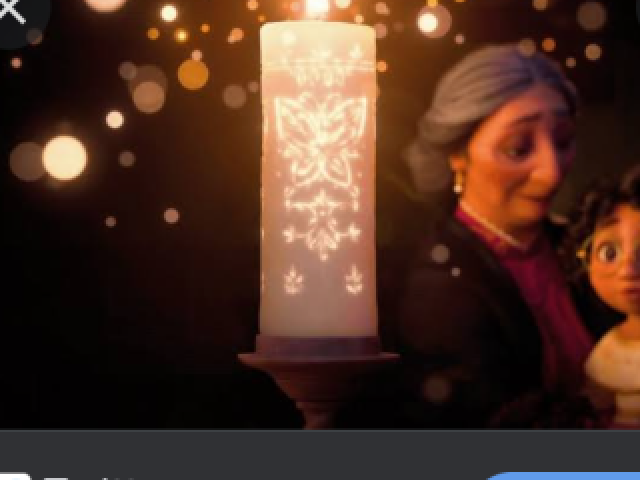Close the image viewer with the X
Screen dimensions: 640x480
(x=12, y=11)
